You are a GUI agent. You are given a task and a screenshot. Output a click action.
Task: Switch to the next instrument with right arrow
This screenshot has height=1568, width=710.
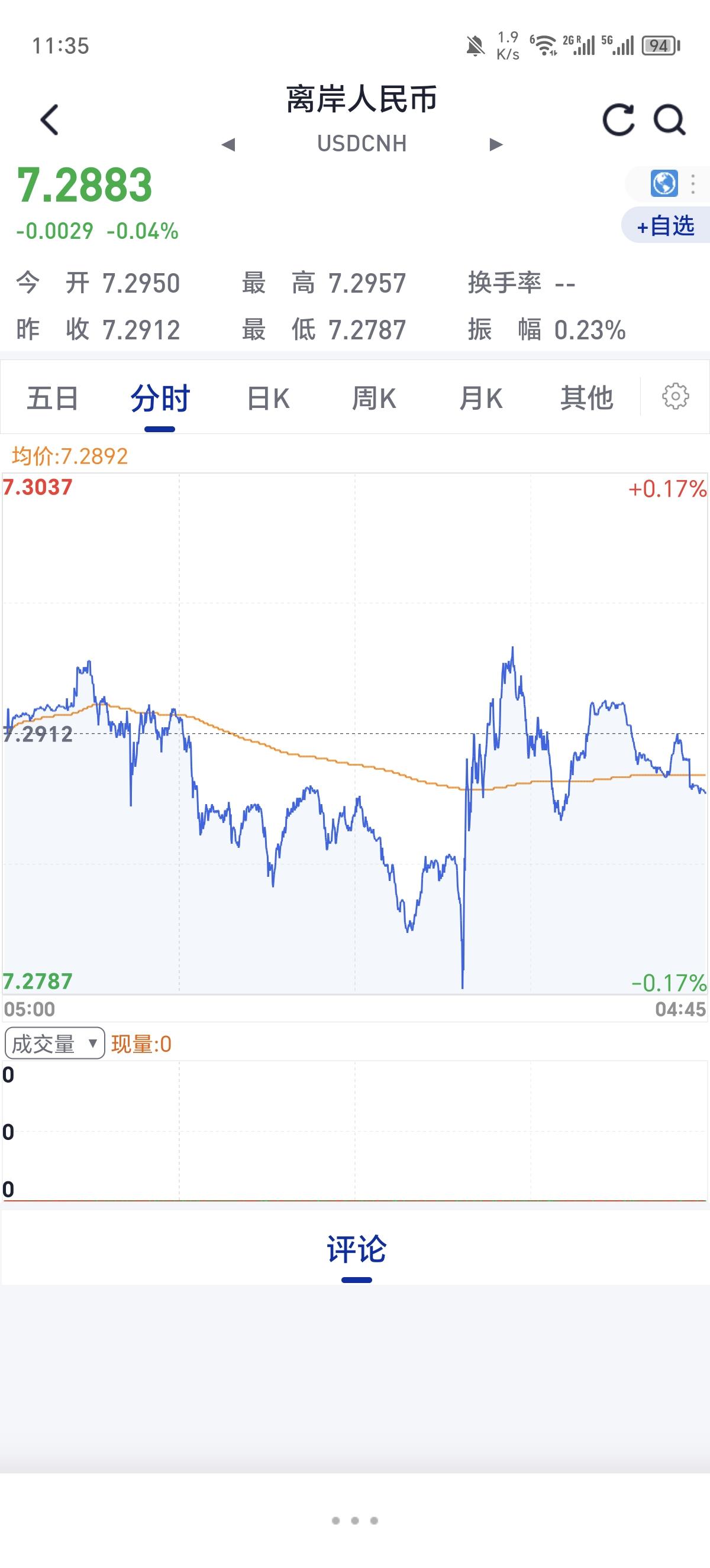496,145
